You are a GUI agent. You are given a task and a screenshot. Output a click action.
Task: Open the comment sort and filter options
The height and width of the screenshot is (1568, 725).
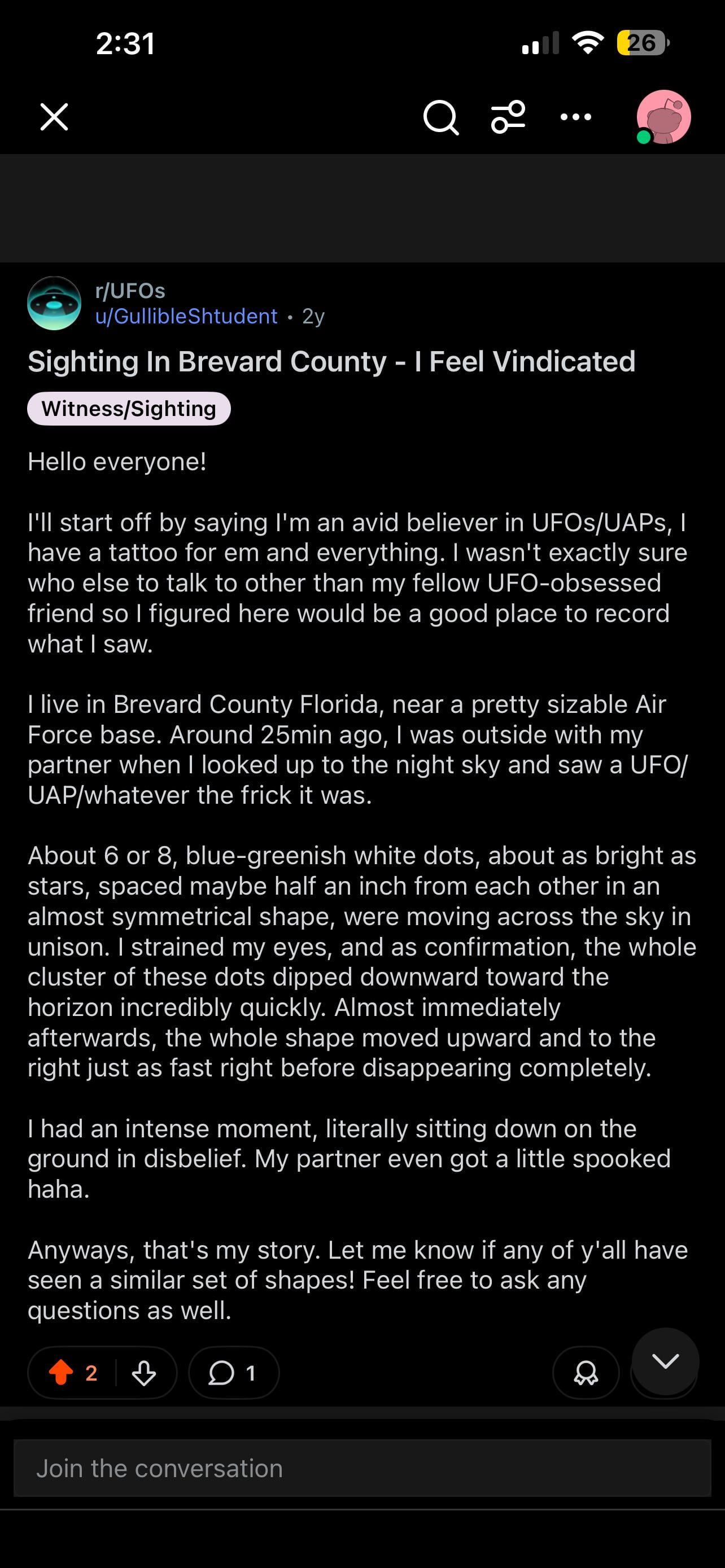[508, 117]
